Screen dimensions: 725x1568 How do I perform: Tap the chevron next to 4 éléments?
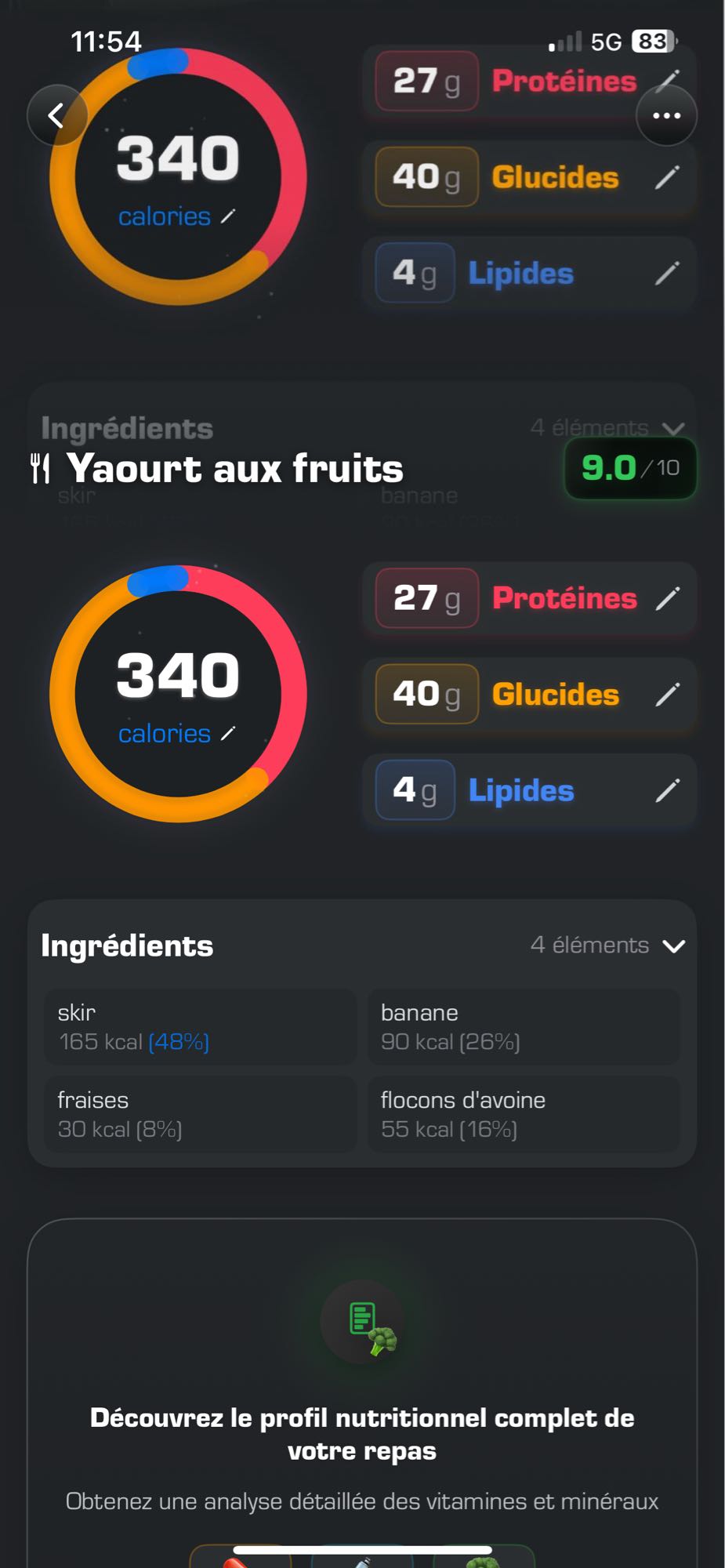pos(674,946)
